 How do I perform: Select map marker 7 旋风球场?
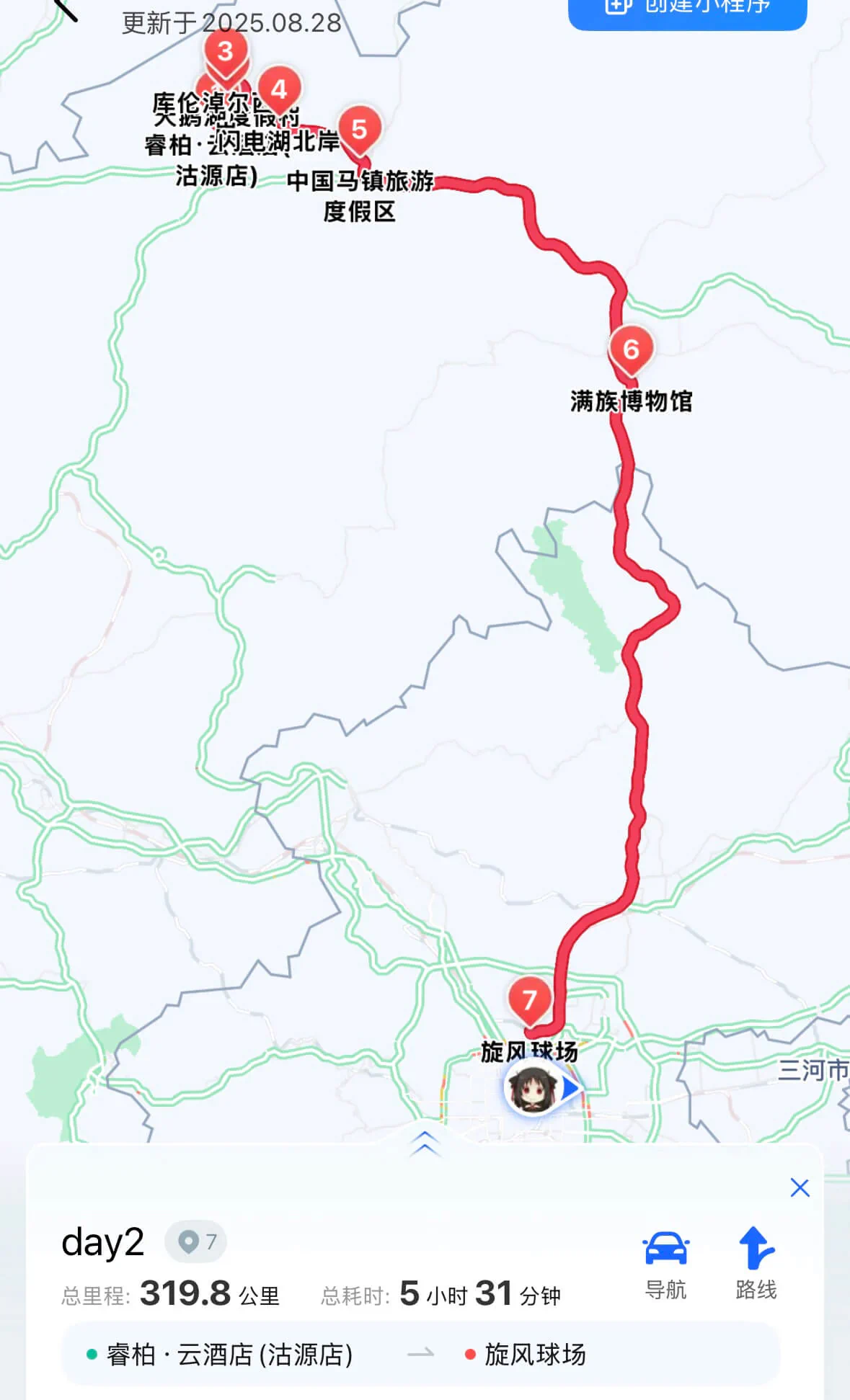529,1000
